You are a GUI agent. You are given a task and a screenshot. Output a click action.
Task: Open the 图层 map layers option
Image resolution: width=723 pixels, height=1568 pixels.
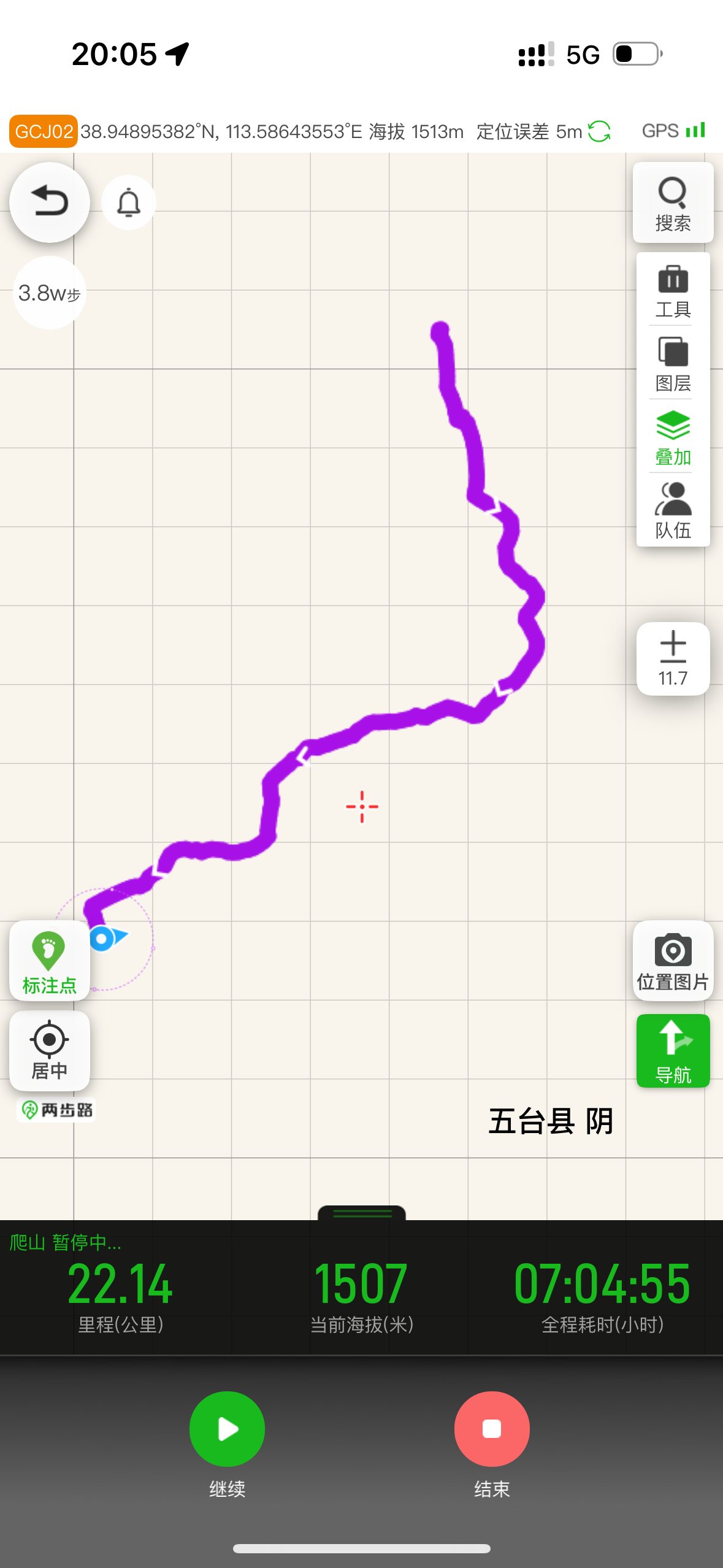click(673, 364)
